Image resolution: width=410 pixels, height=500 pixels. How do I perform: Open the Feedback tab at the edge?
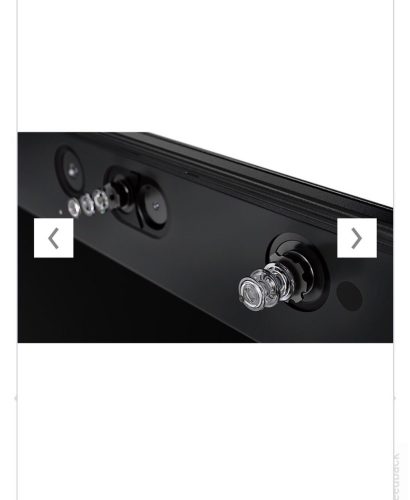(397, 477)
